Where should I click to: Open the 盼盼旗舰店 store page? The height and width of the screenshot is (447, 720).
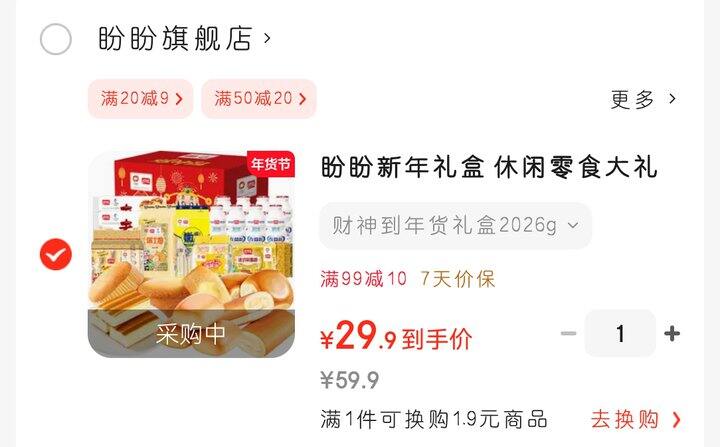(184, 39)
